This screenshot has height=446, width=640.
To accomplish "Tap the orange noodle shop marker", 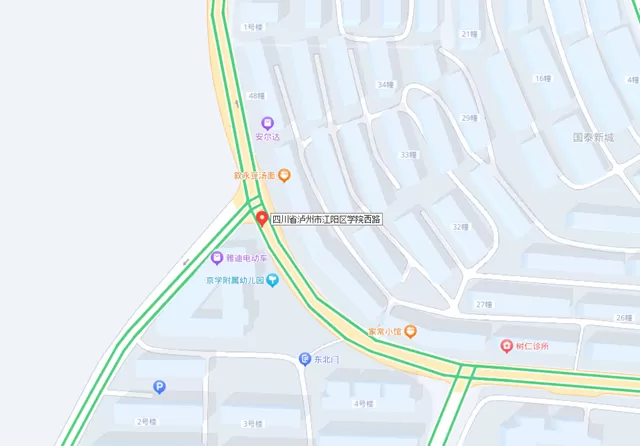I will (284, 175).
